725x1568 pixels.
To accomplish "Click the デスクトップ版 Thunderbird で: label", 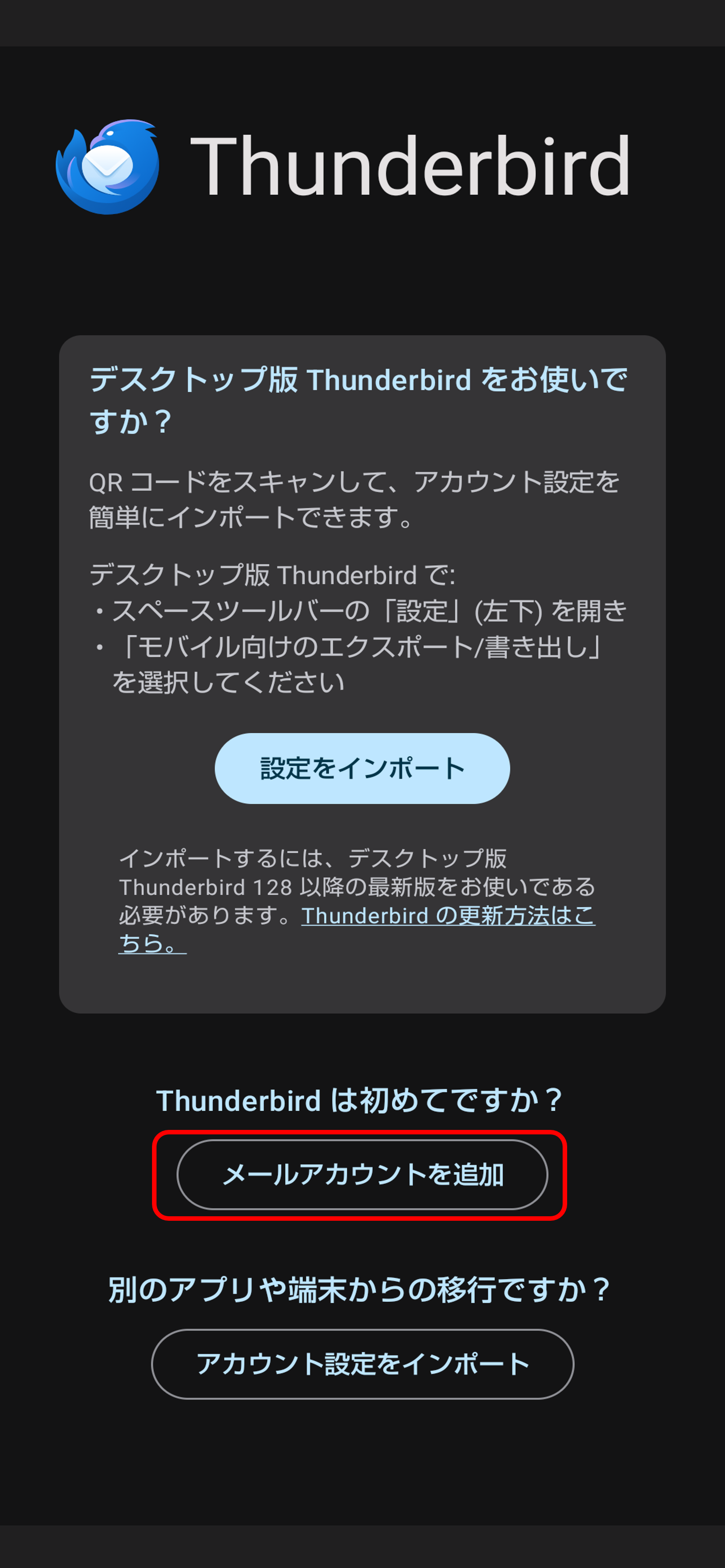I will (x=274, y=573).
